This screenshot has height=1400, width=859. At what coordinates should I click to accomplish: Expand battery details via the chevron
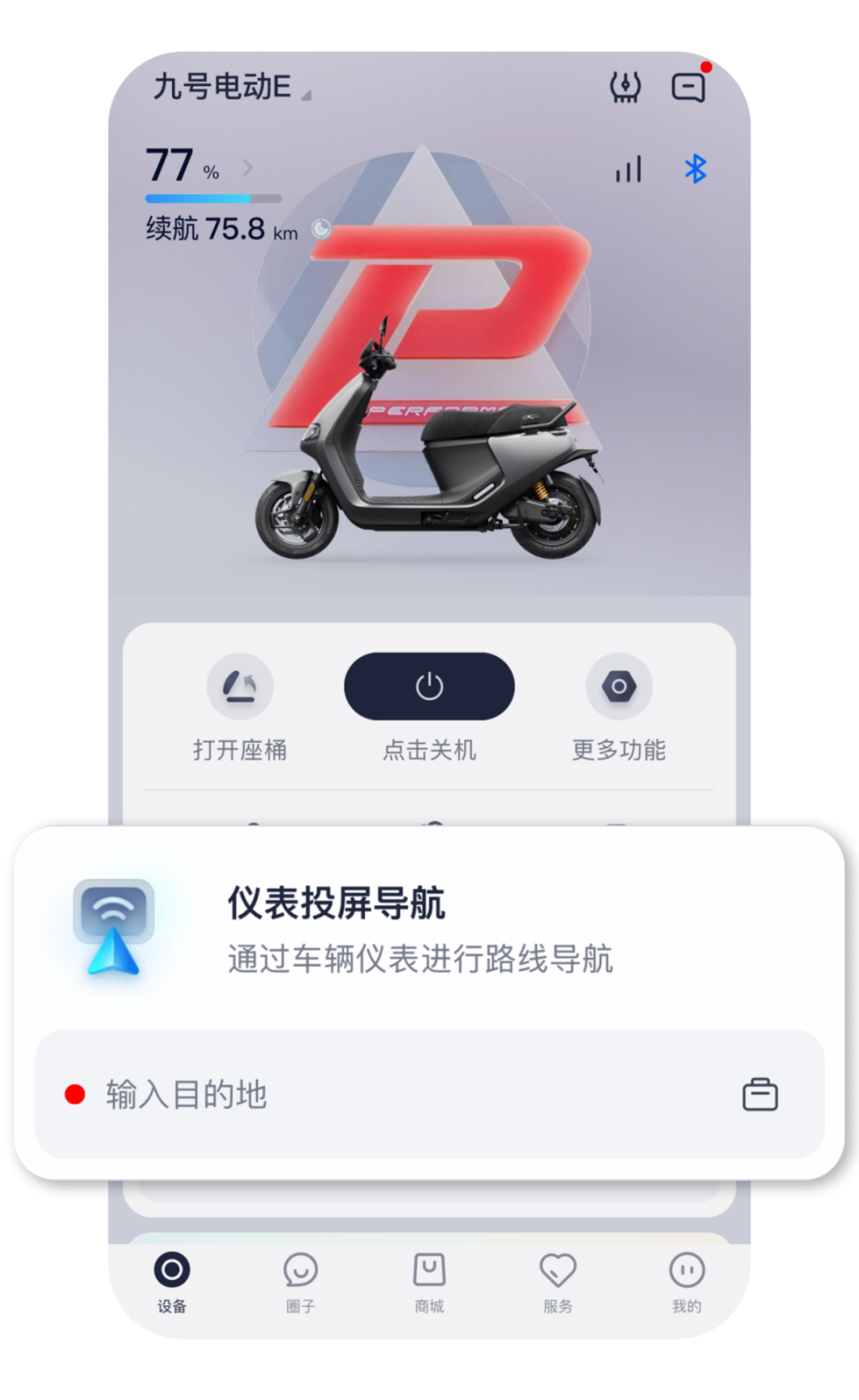248,168
